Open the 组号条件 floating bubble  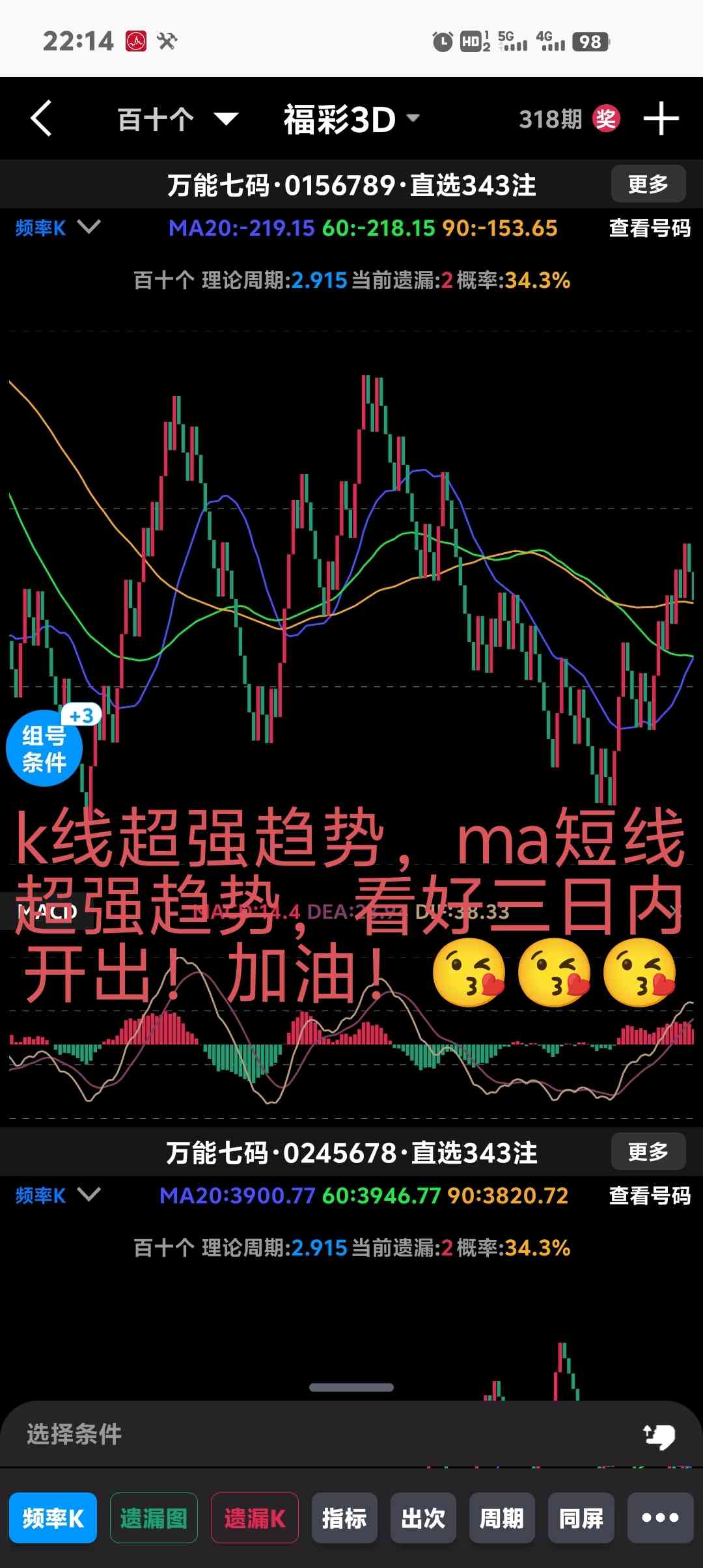[x=45, y=749]
